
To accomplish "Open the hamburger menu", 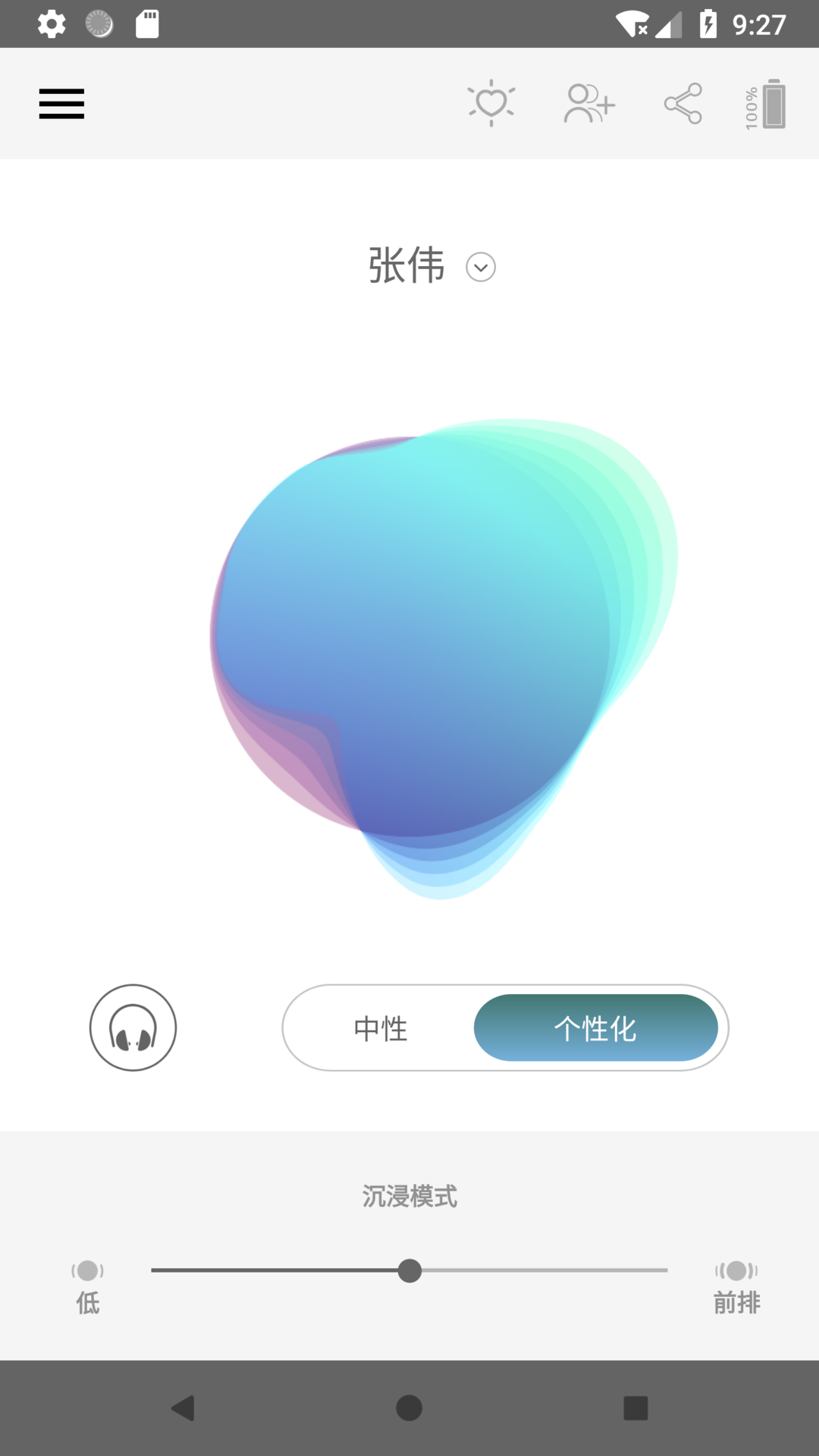I will pos(61,104).
